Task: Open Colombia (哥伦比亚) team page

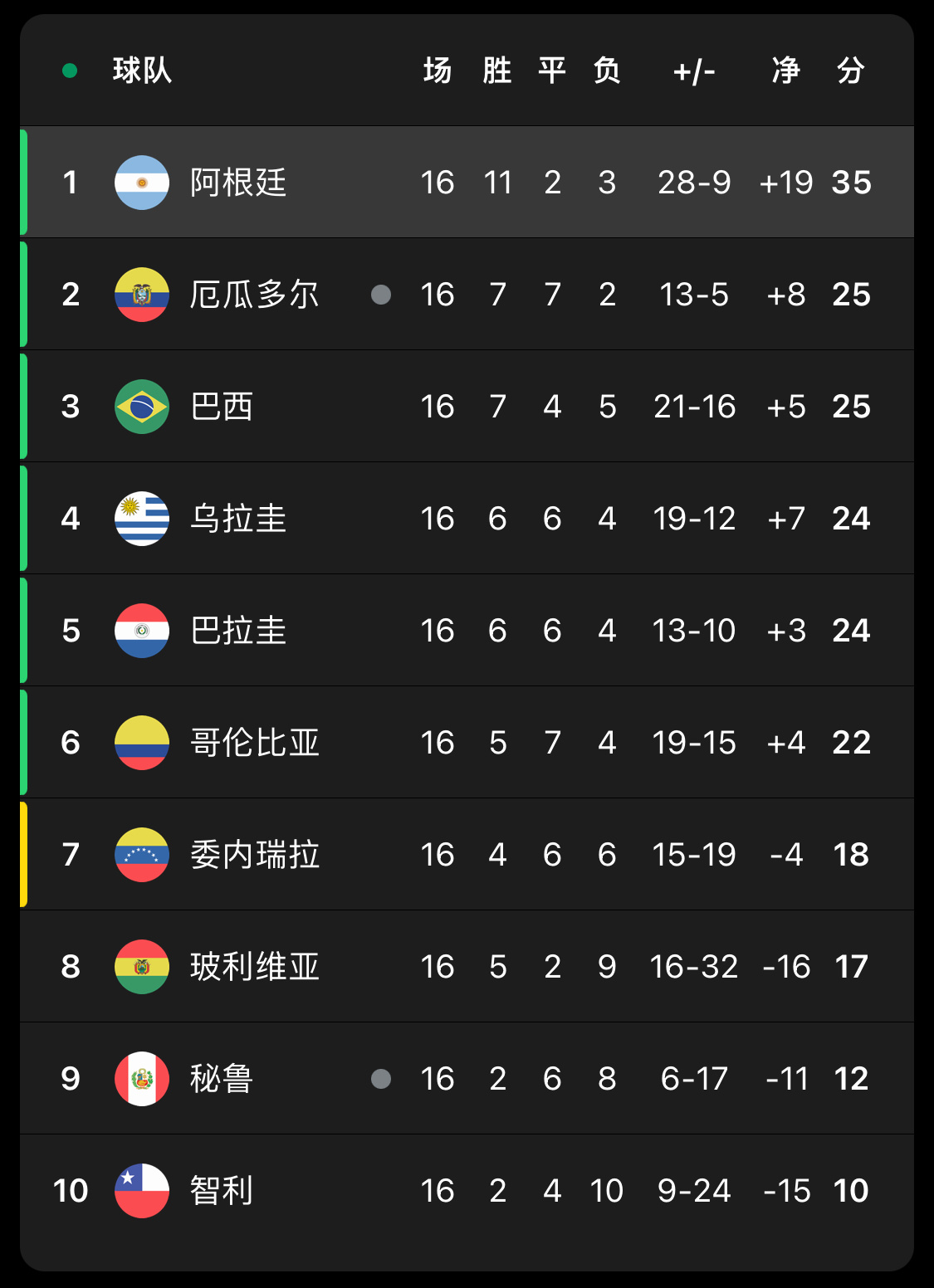Action: click(254, 743)
